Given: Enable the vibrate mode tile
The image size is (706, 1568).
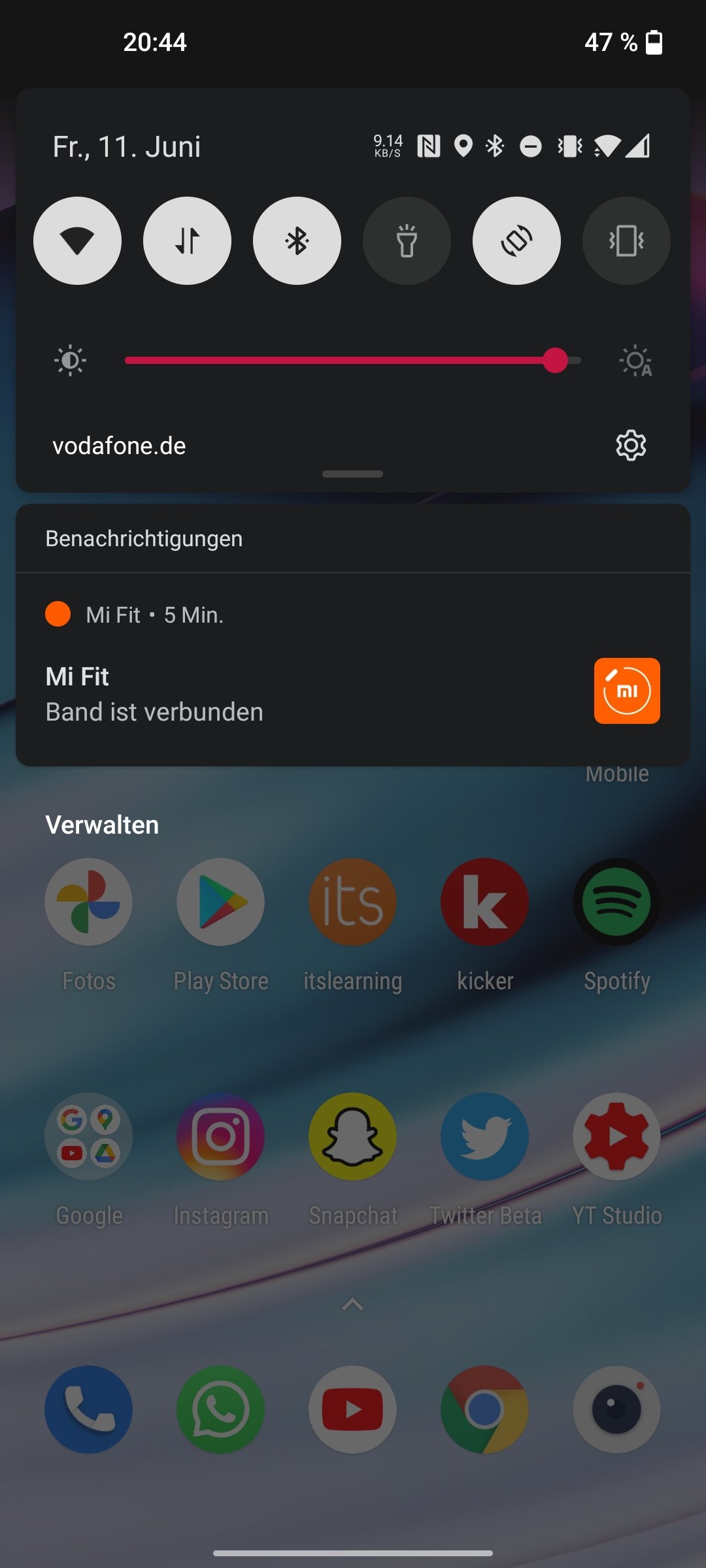Looking at the screenshot, I should (x=626, y=240).
